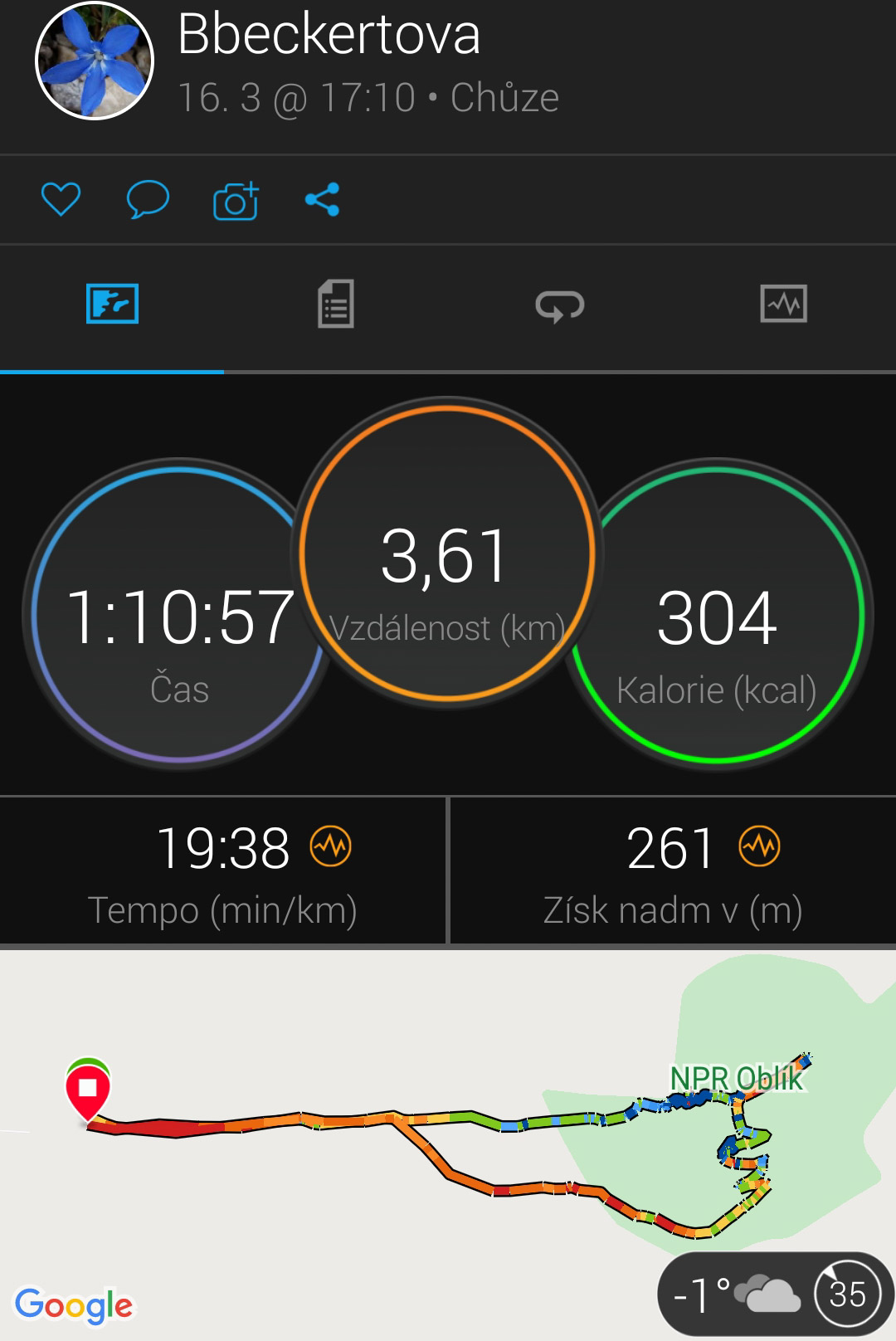Add a photo with camera icon
The height and width of the screenshot is (1341, 896).
(x=236, y=200)
